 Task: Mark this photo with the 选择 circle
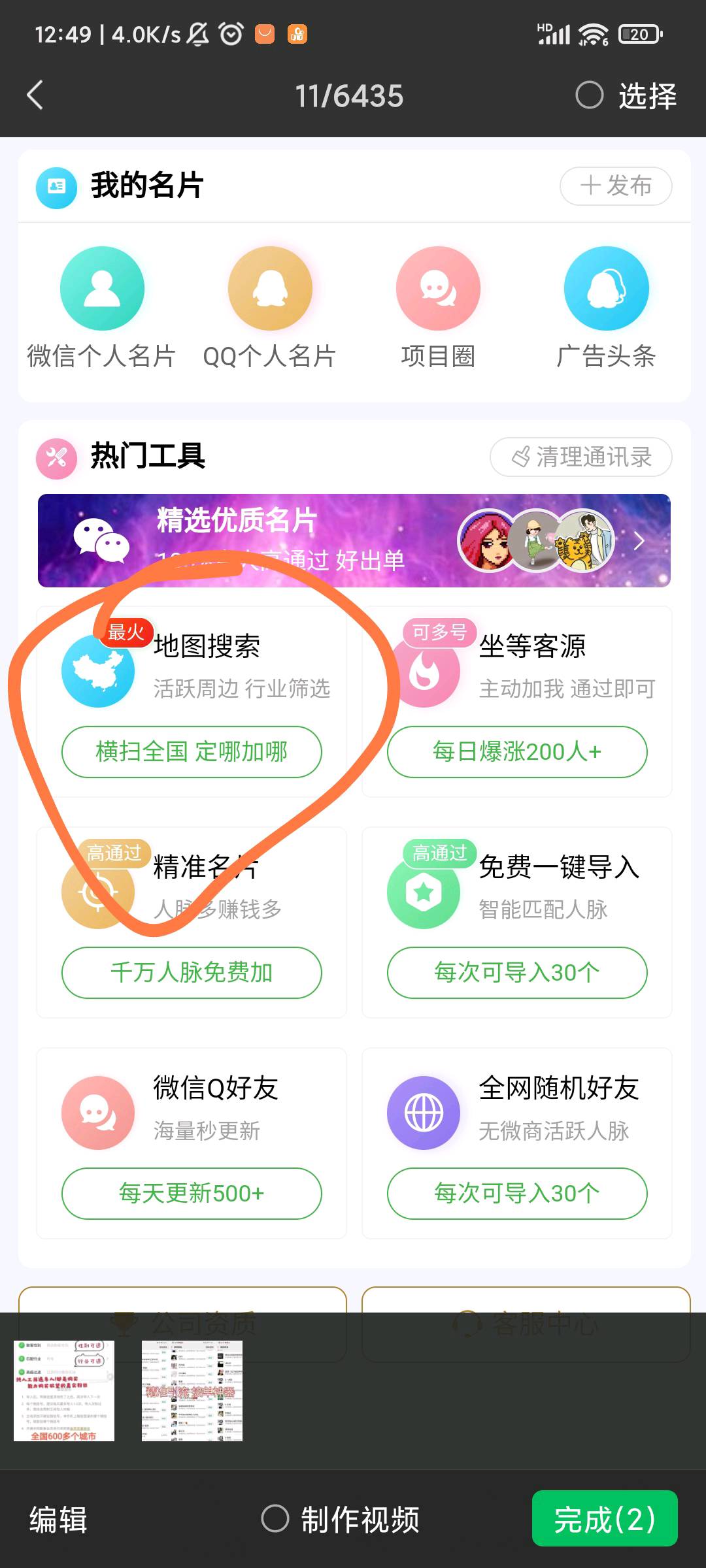[589, 95]
